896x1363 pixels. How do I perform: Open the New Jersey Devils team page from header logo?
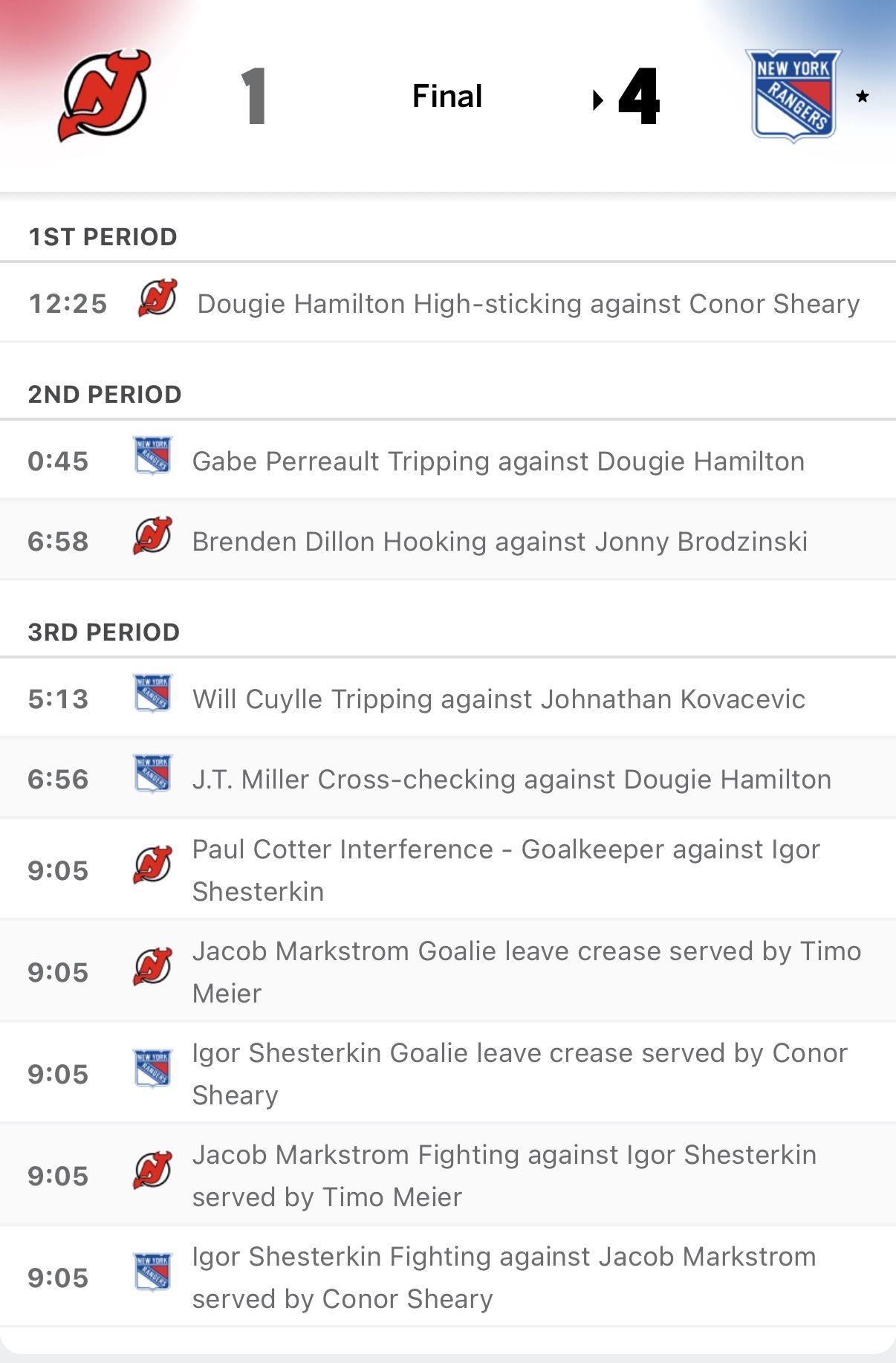pyautogui.click(x=105, y=95)
